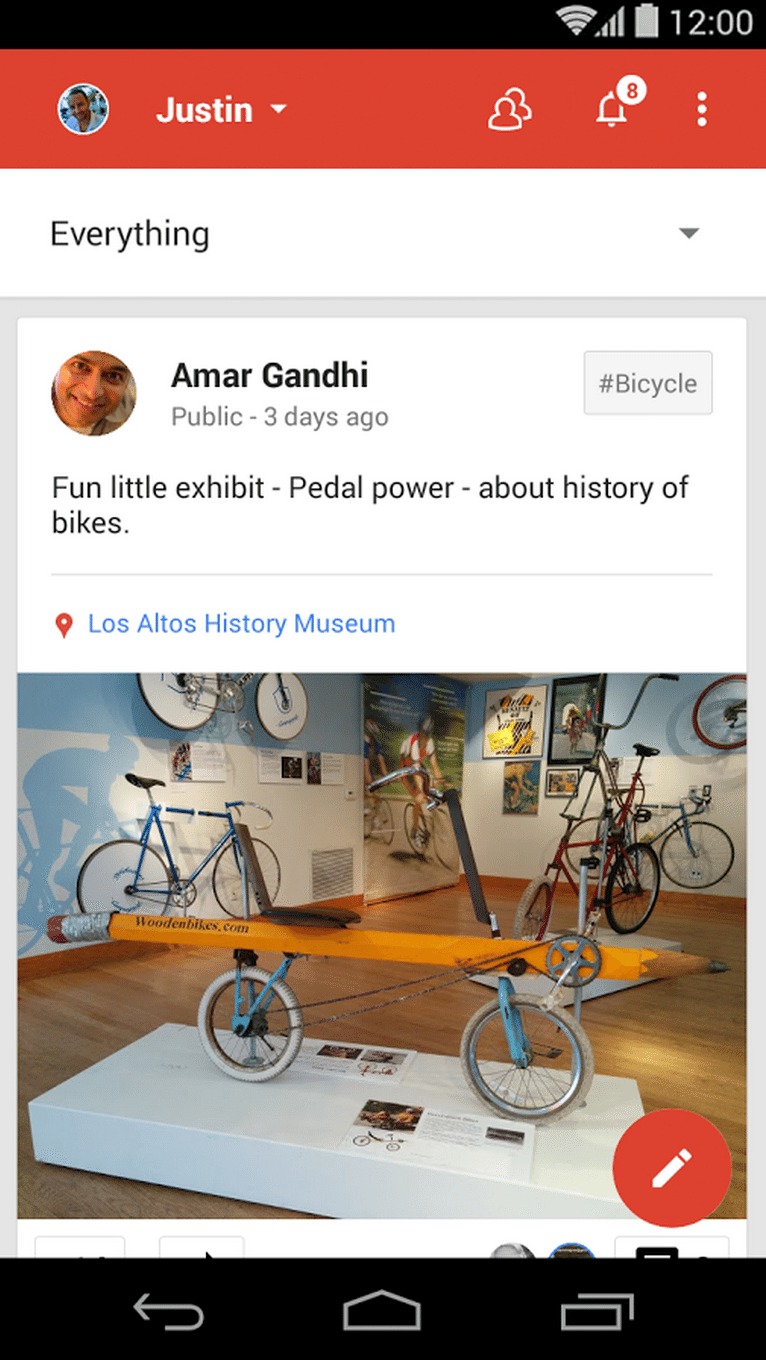Expand the Justin account dropdown
This screenshot has width=766, height=1360.
pos(222,109)
